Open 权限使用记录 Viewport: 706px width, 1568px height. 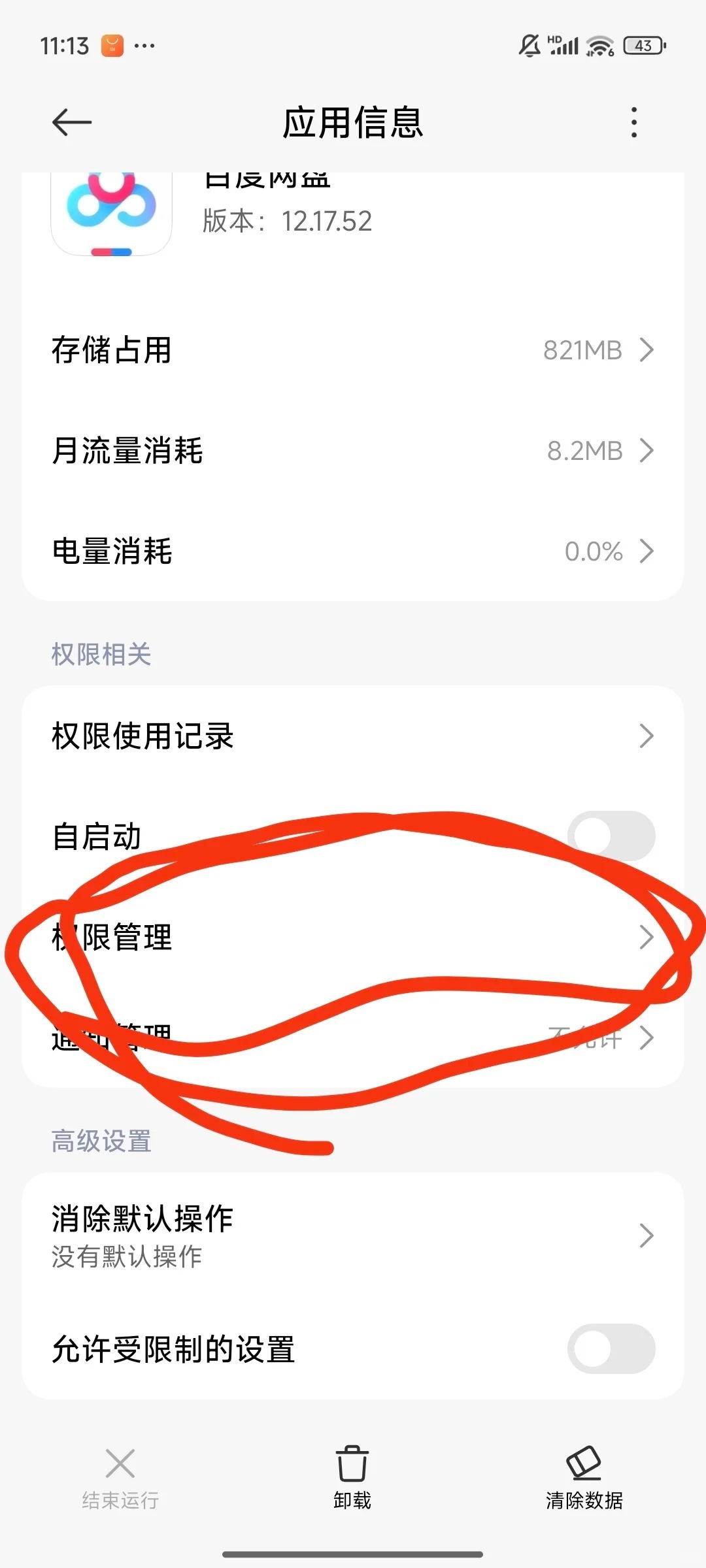click(353, 736)
